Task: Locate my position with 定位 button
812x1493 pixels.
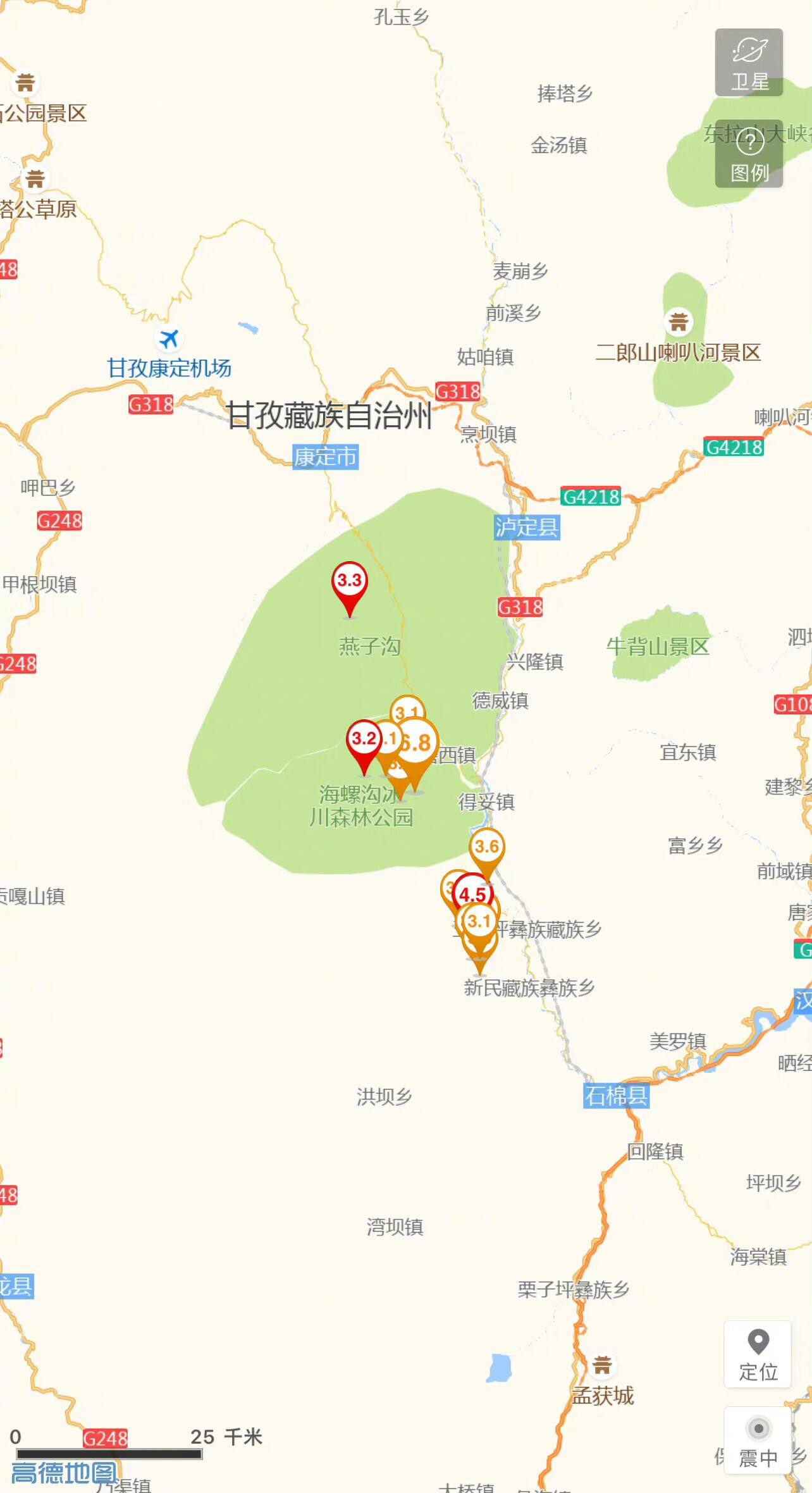Action: click(x=758, y=1354)
